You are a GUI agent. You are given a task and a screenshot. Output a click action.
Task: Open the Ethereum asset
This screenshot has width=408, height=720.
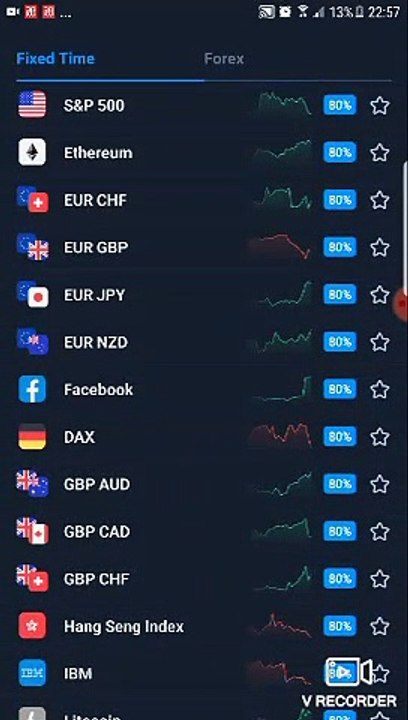(x=204, y=152)
